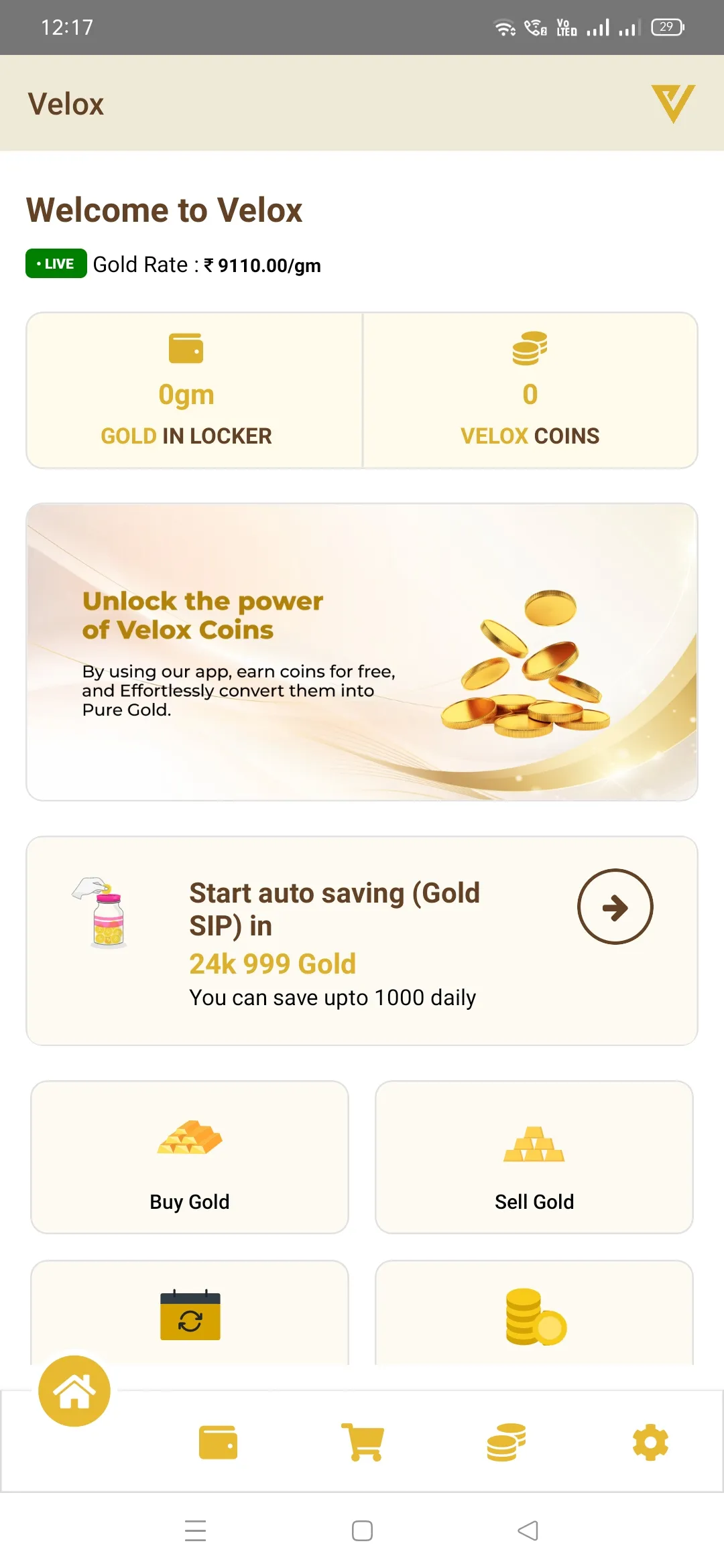
Task: Start auto saving with the arrow button
Action: (x=614, y=907)
